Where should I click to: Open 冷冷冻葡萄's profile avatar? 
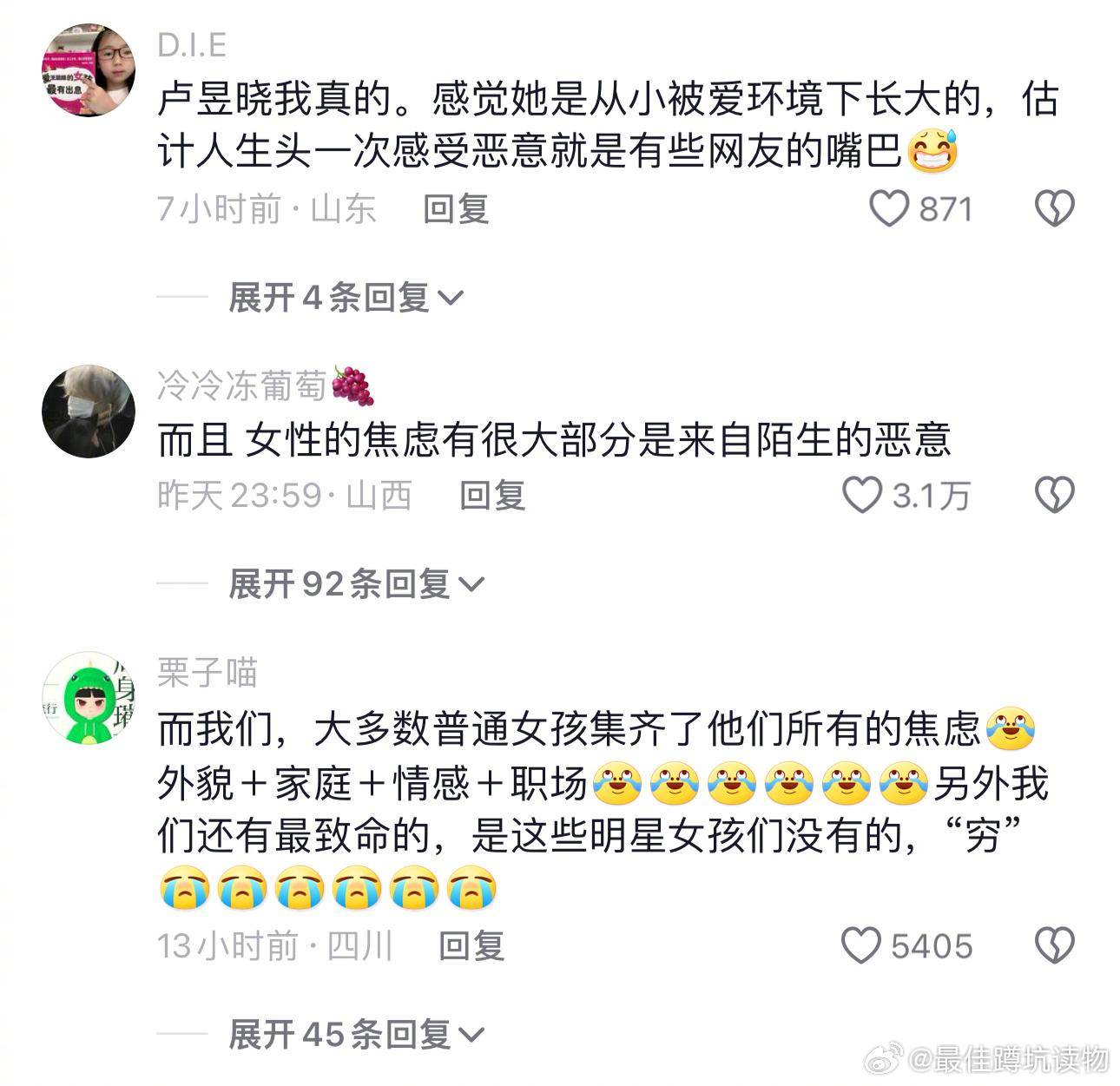(89, 411)
